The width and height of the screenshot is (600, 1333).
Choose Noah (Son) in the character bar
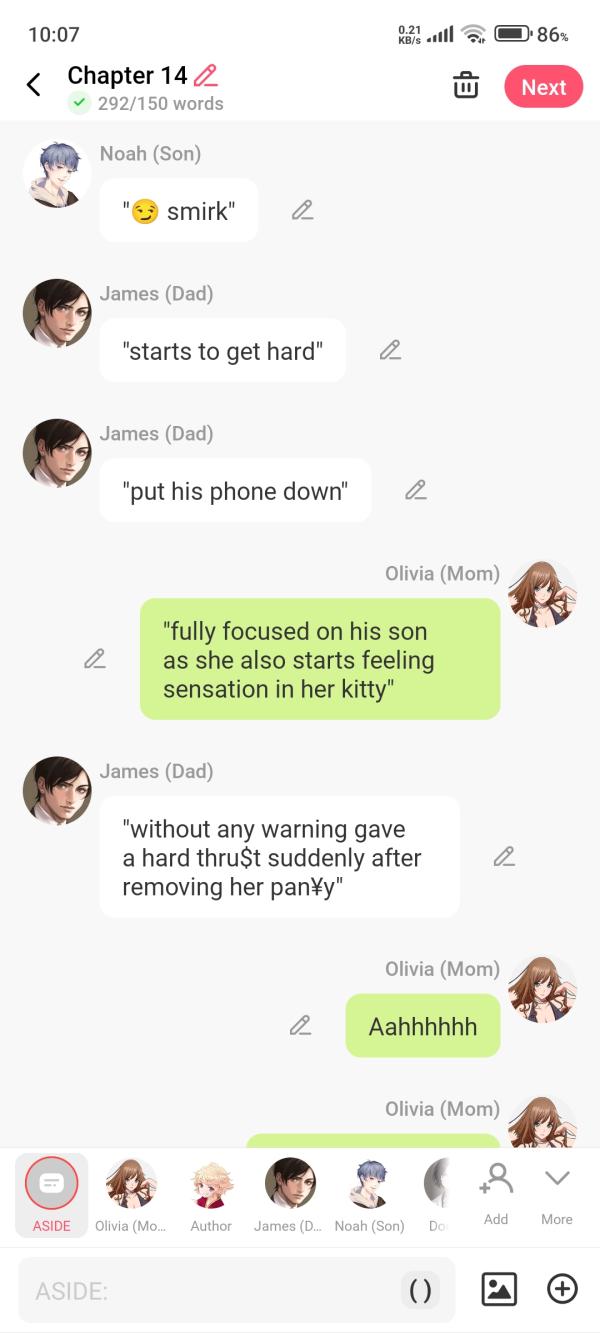[x=369, y=1195]
